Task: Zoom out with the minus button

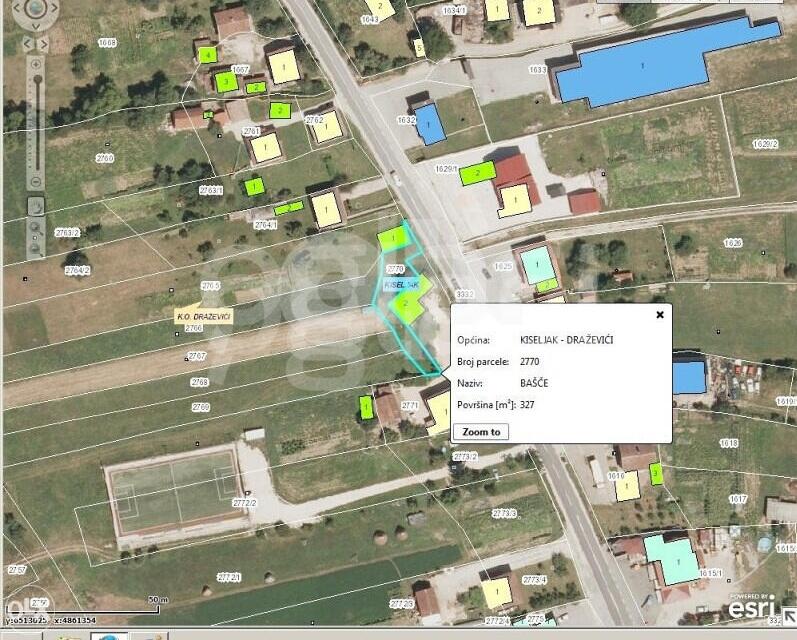Action: click(x=36, y=182)
